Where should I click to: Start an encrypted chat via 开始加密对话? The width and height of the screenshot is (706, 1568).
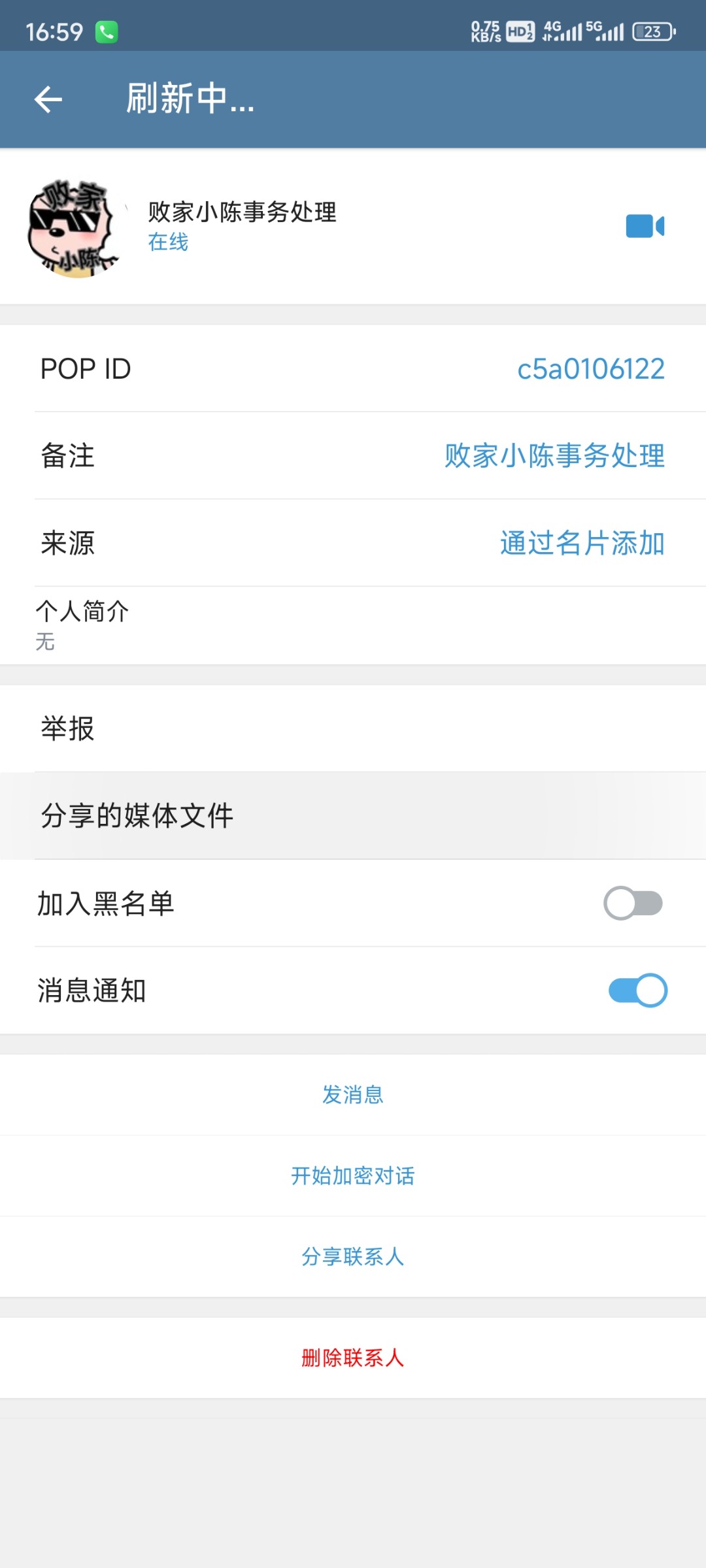point(353,1176)
